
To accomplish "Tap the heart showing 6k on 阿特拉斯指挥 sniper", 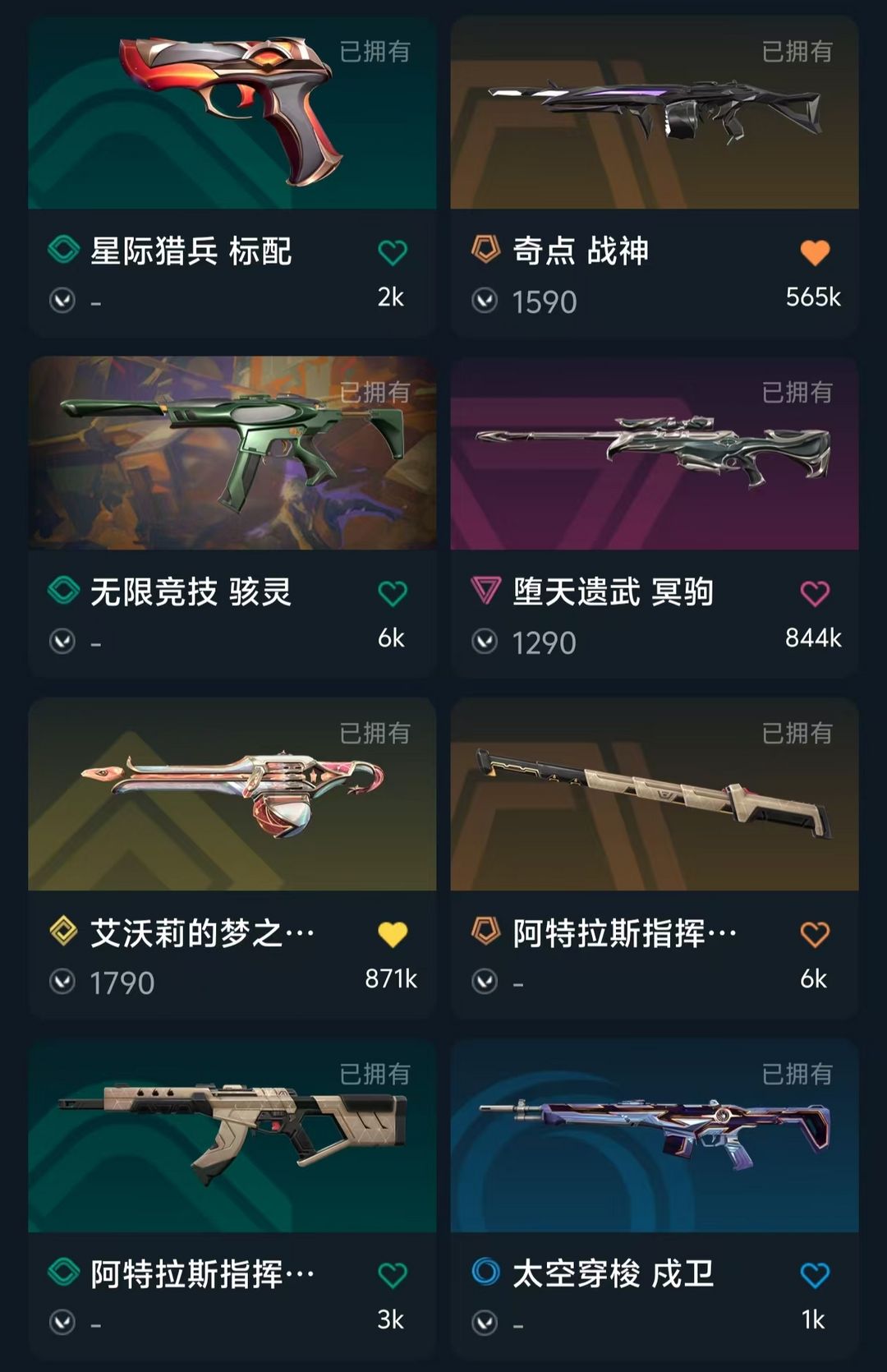I will (x=815, y=934).
